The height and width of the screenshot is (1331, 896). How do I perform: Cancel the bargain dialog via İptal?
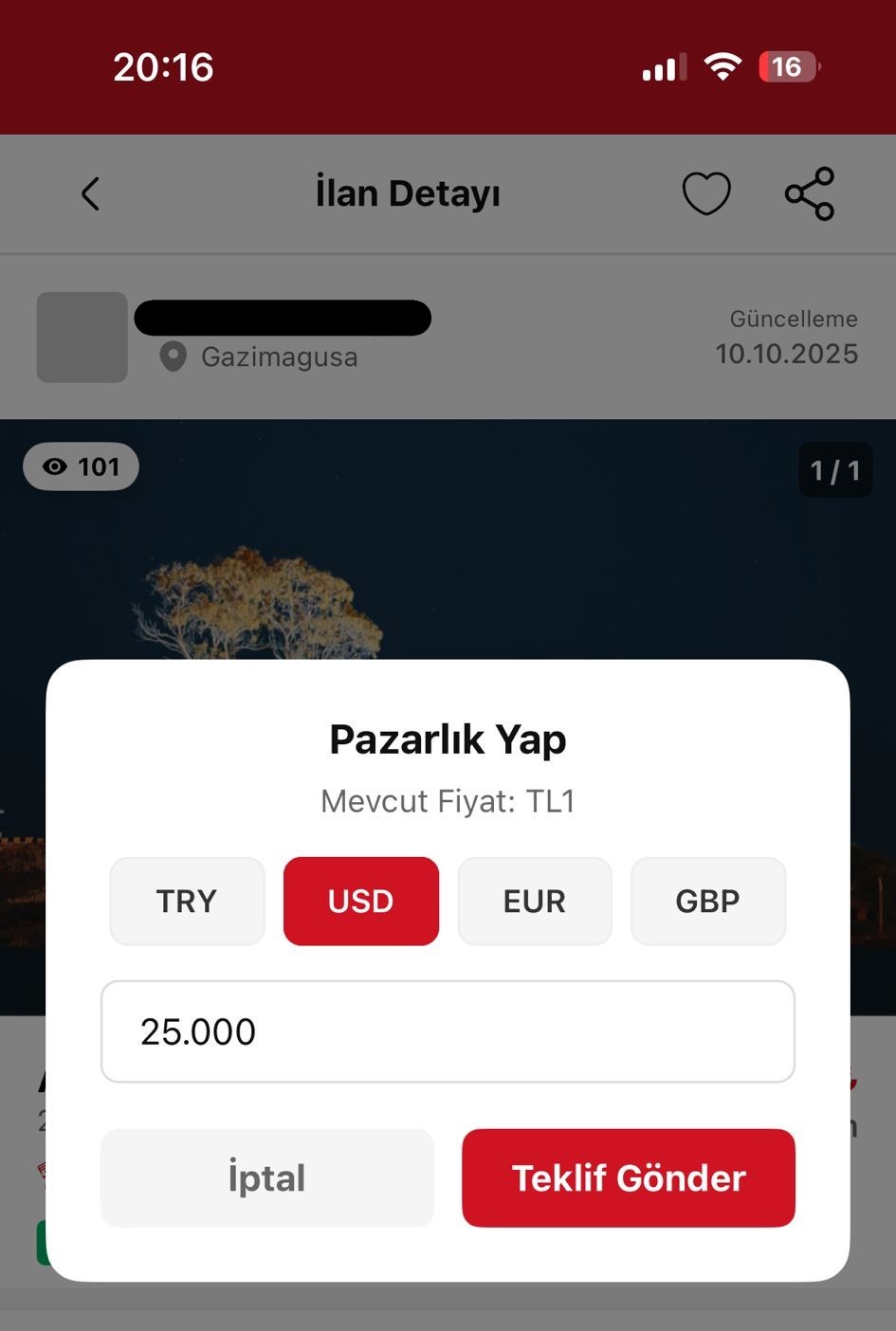pos(266,1177)
